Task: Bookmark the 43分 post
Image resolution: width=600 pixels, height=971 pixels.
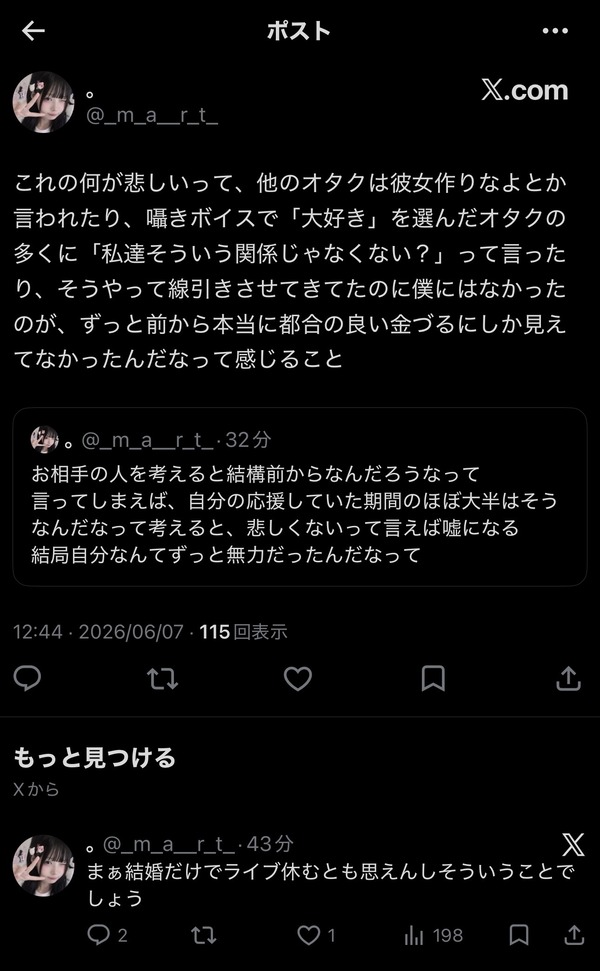Action: [x=518, y=935]
